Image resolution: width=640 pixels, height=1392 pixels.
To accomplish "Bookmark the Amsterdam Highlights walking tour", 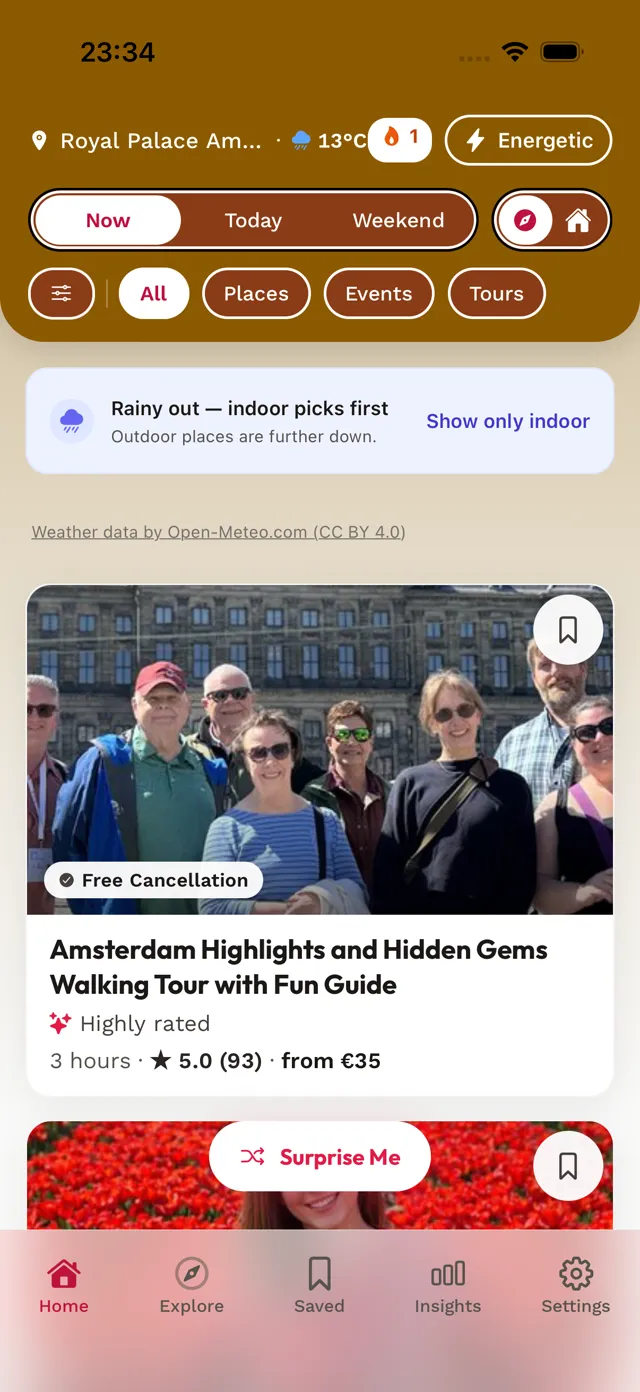I will (568, 630).
